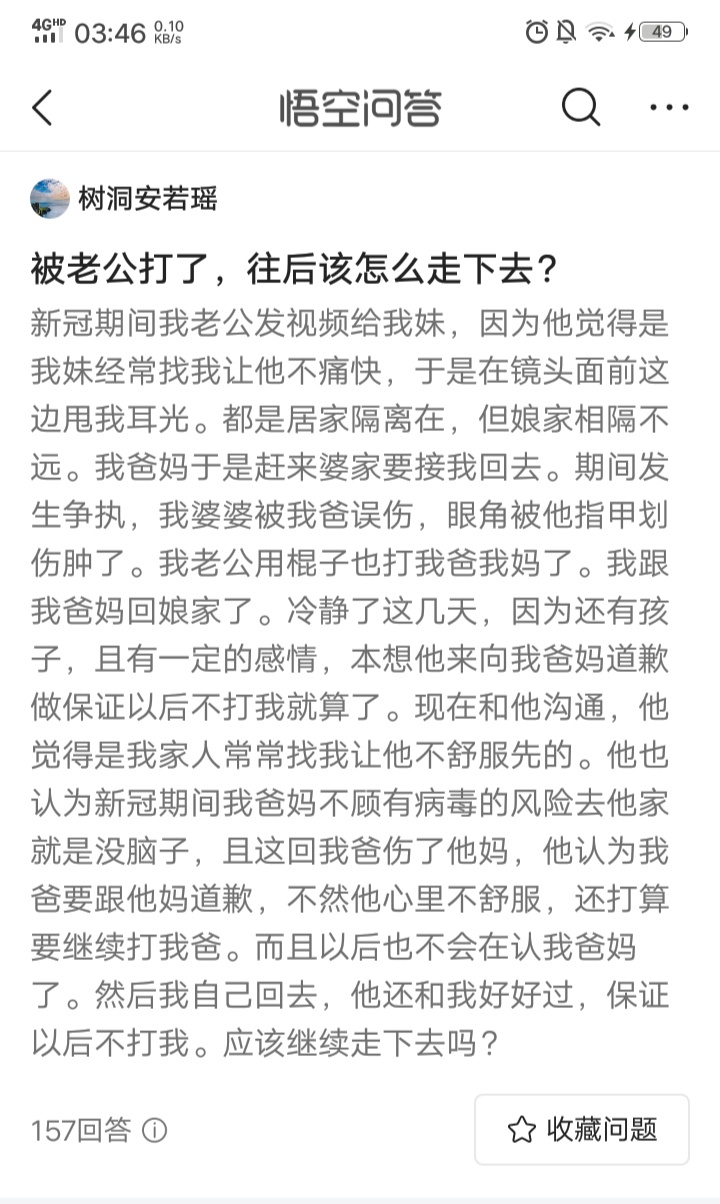Tap the back arrow to return
Screen dimensions: 720x1204
tap(42, 106)
